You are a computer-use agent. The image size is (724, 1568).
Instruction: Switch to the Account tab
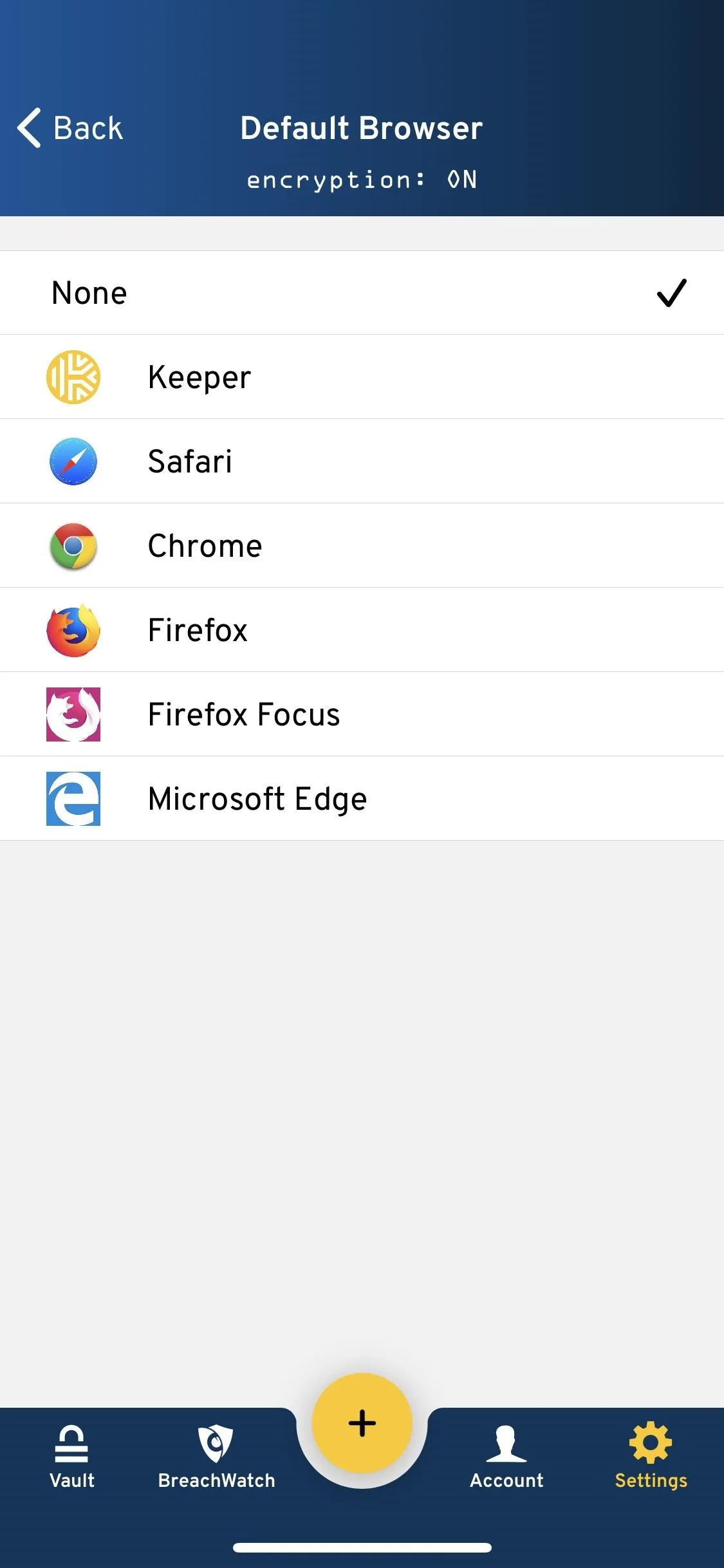coord(506,1457)
